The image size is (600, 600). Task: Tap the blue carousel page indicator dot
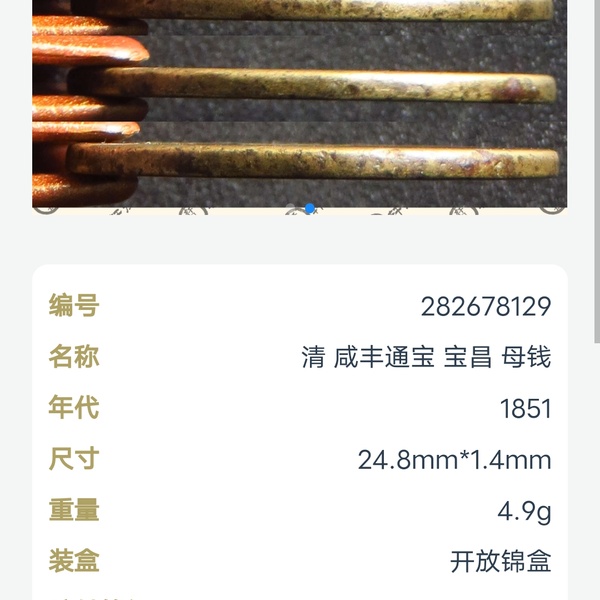[309, 208]
